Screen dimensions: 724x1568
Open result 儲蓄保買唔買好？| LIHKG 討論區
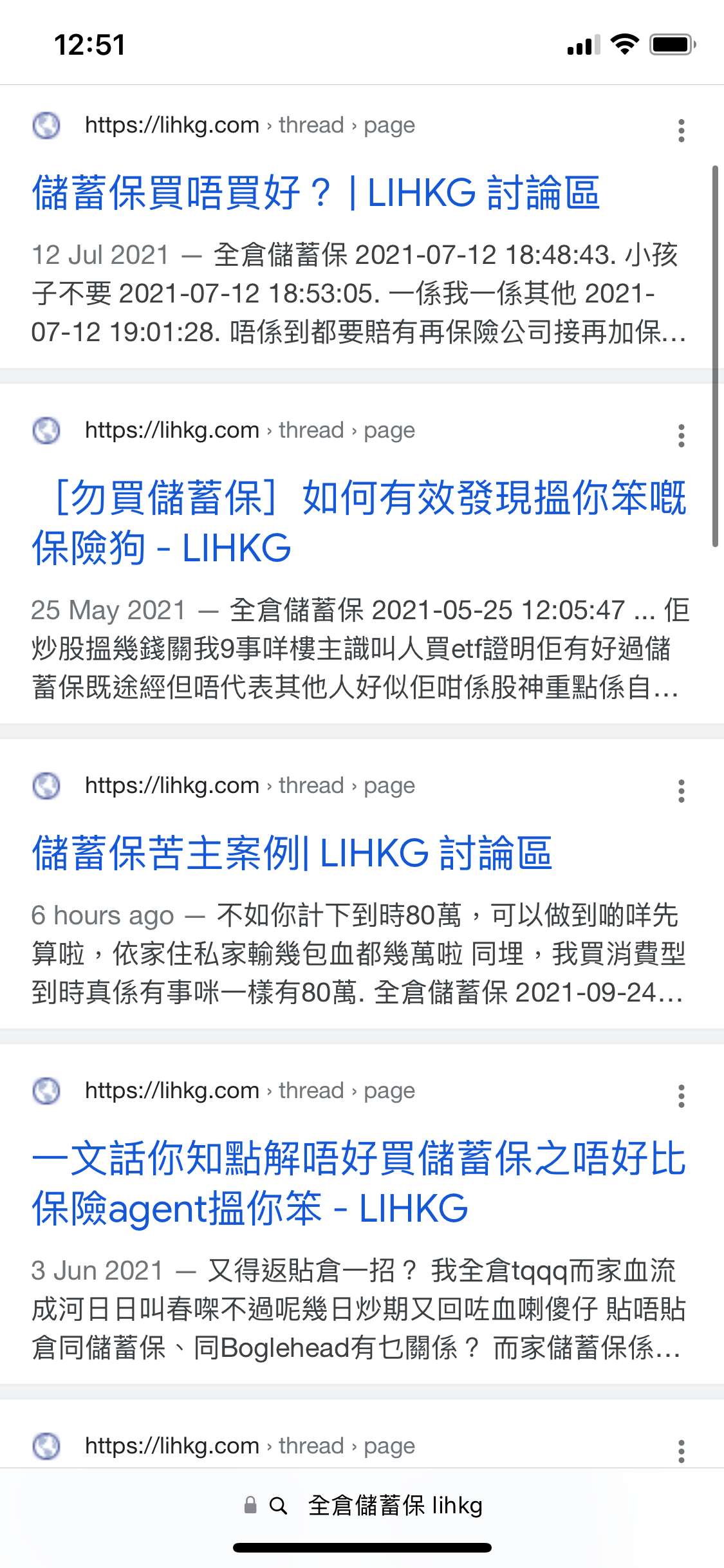(x=315, y=193)
